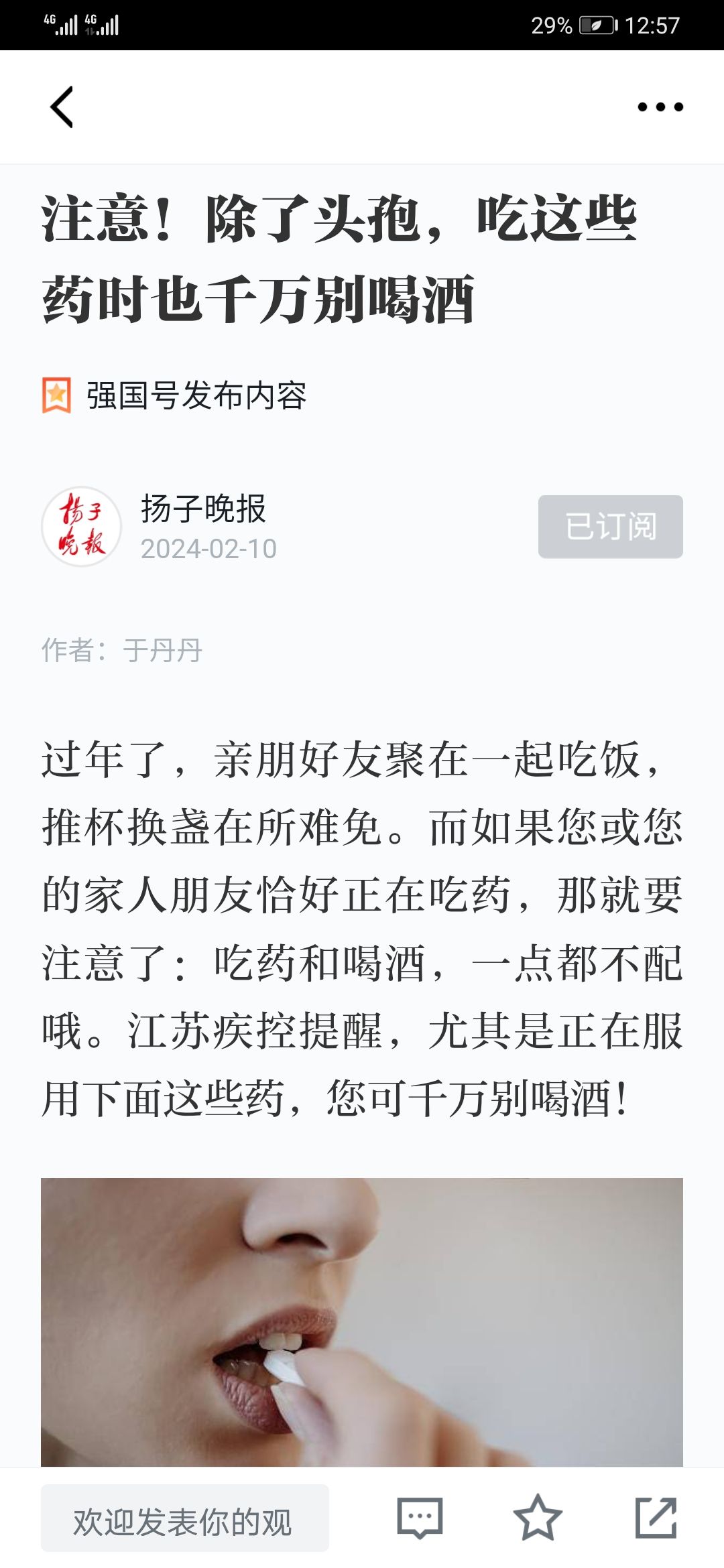Image resolution: width=724 pixels, height=1568 pixels.
Task: View comments via speech bubble icon
Action: [x=420, y=1518]
